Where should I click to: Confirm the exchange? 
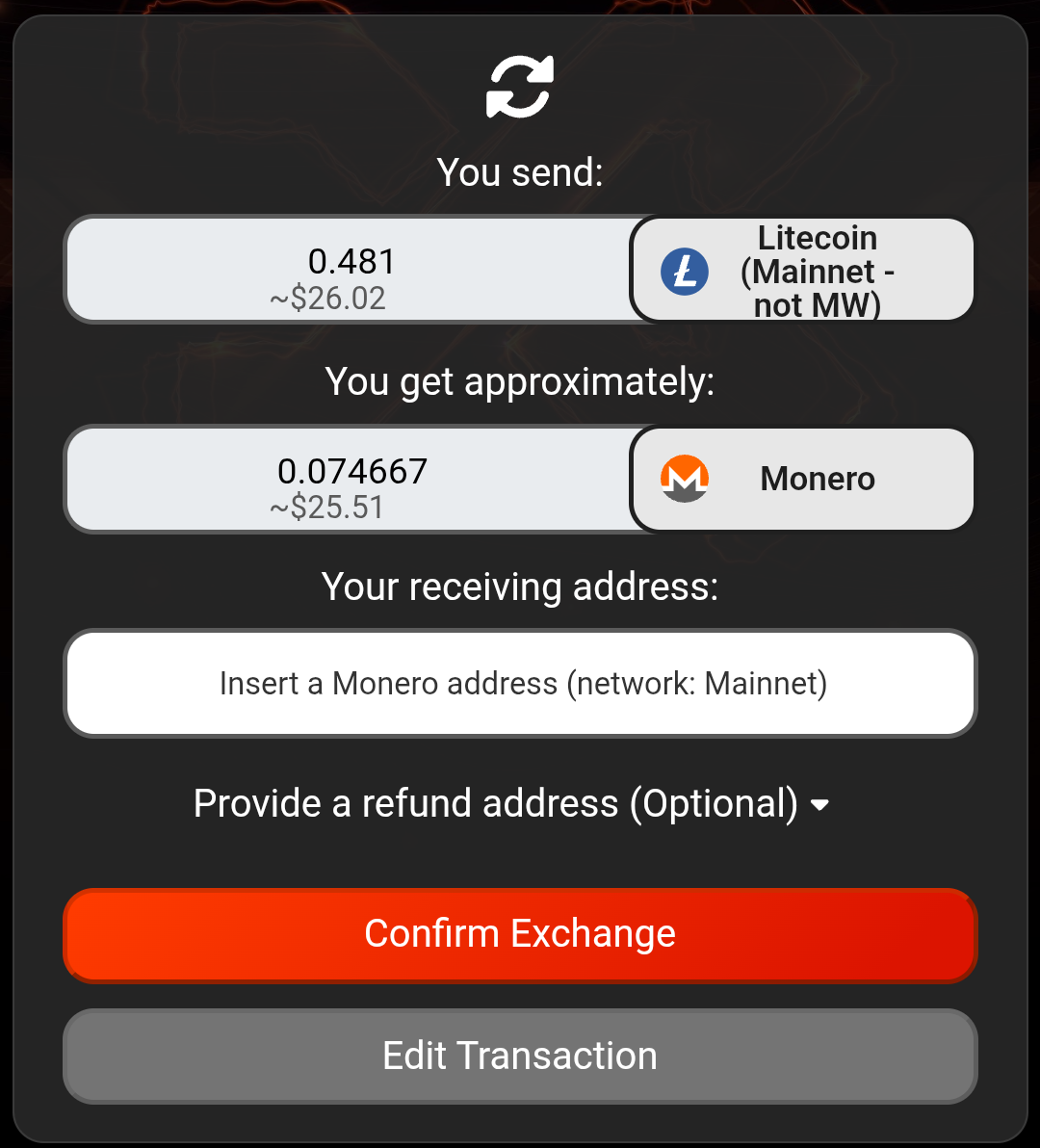pos(520,934)
